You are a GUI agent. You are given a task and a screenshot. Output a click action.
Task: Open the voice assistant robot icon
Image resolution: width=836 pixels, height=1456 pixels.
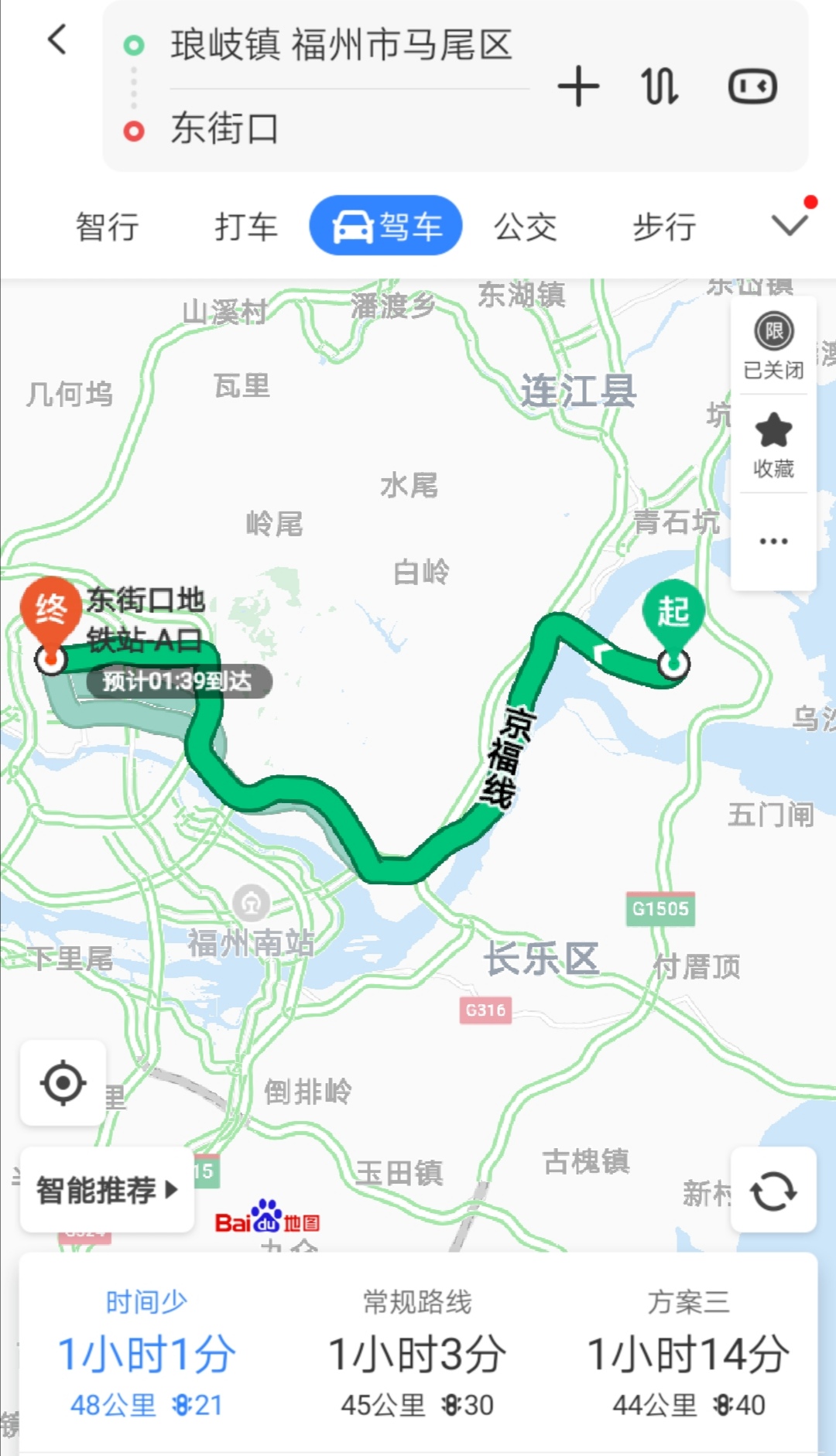coord(752,86)
